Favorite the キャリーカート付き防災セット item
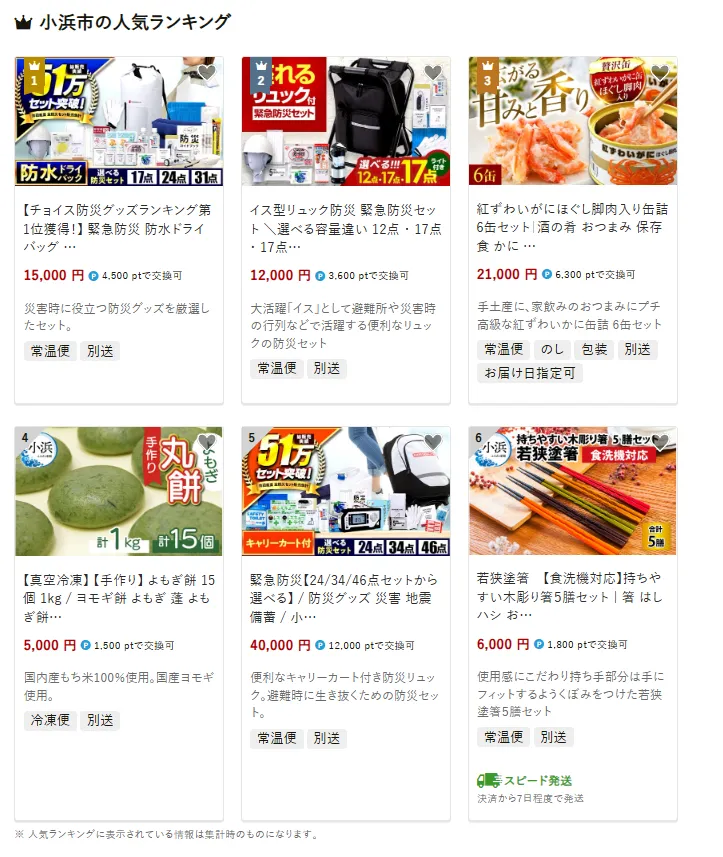 tap(433, 442)
